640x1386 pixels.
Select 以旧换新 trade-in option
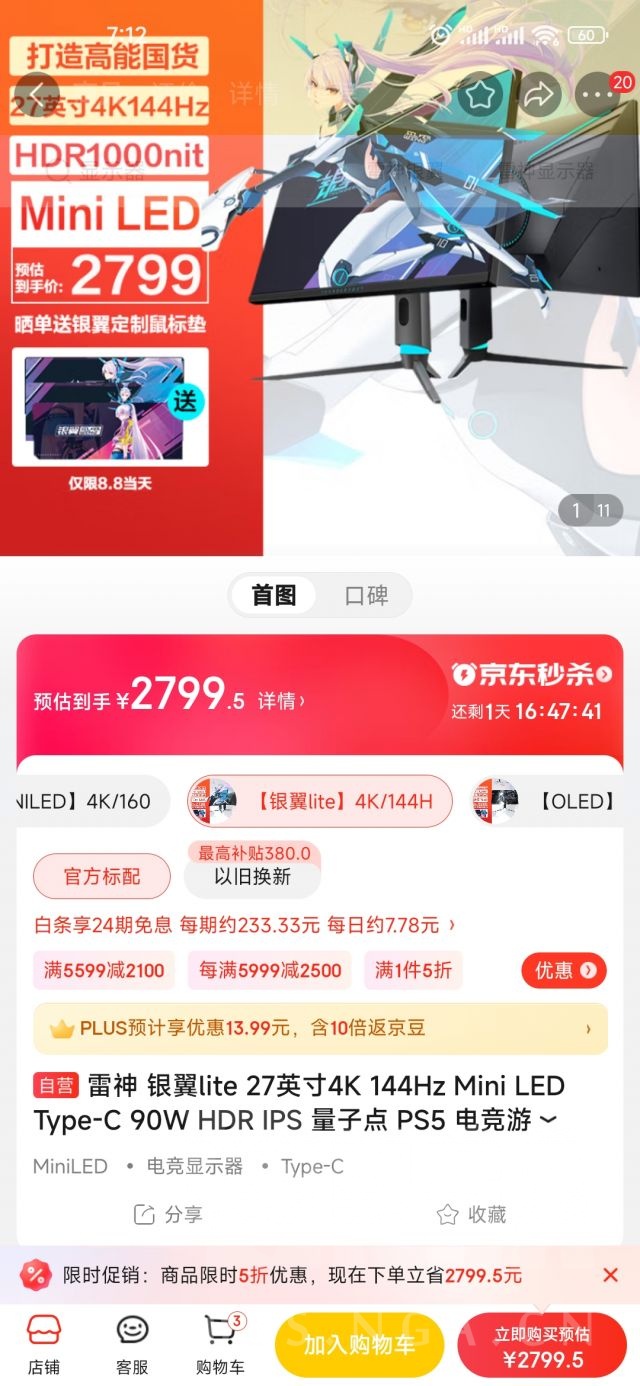pyautogui.click(x=252, y=877)
